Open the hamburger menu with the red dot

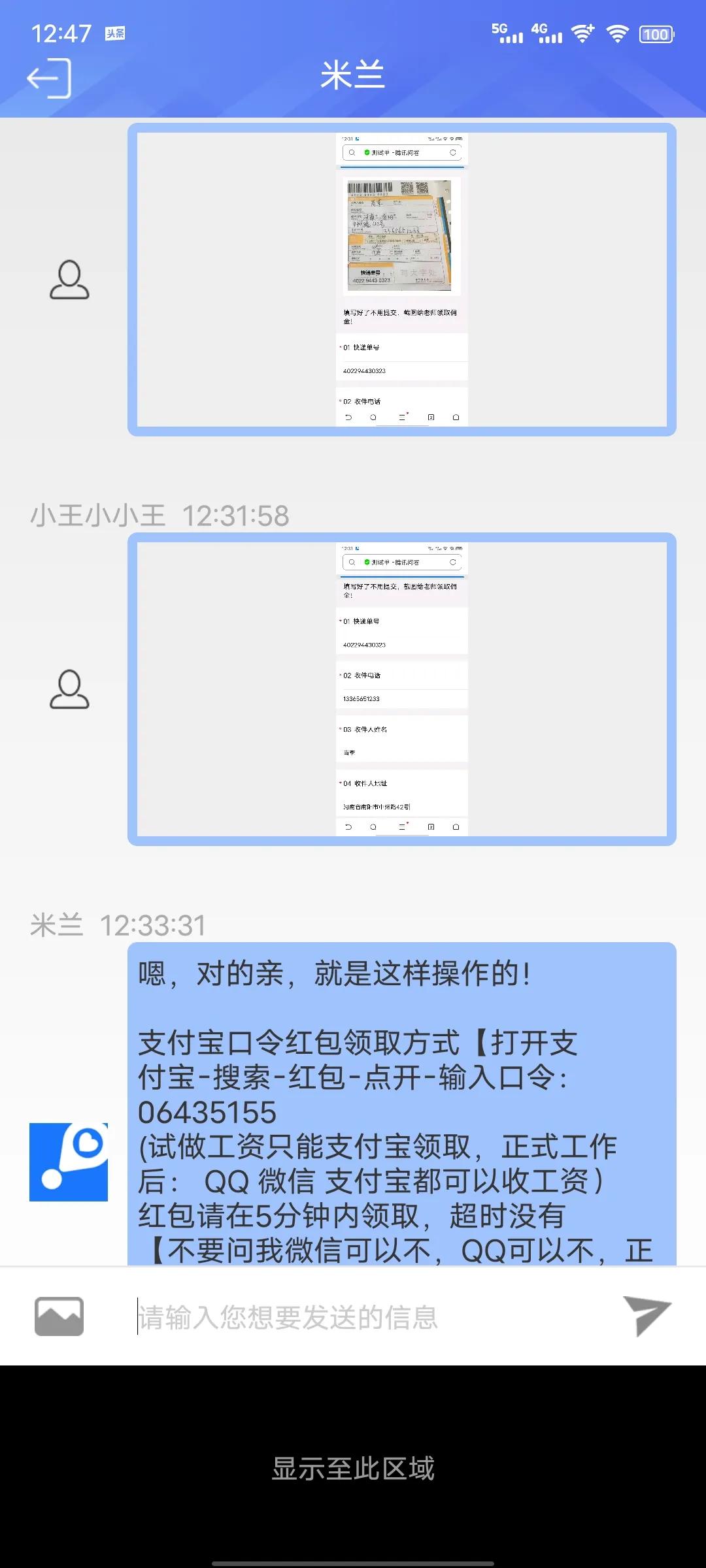[401, 827]
